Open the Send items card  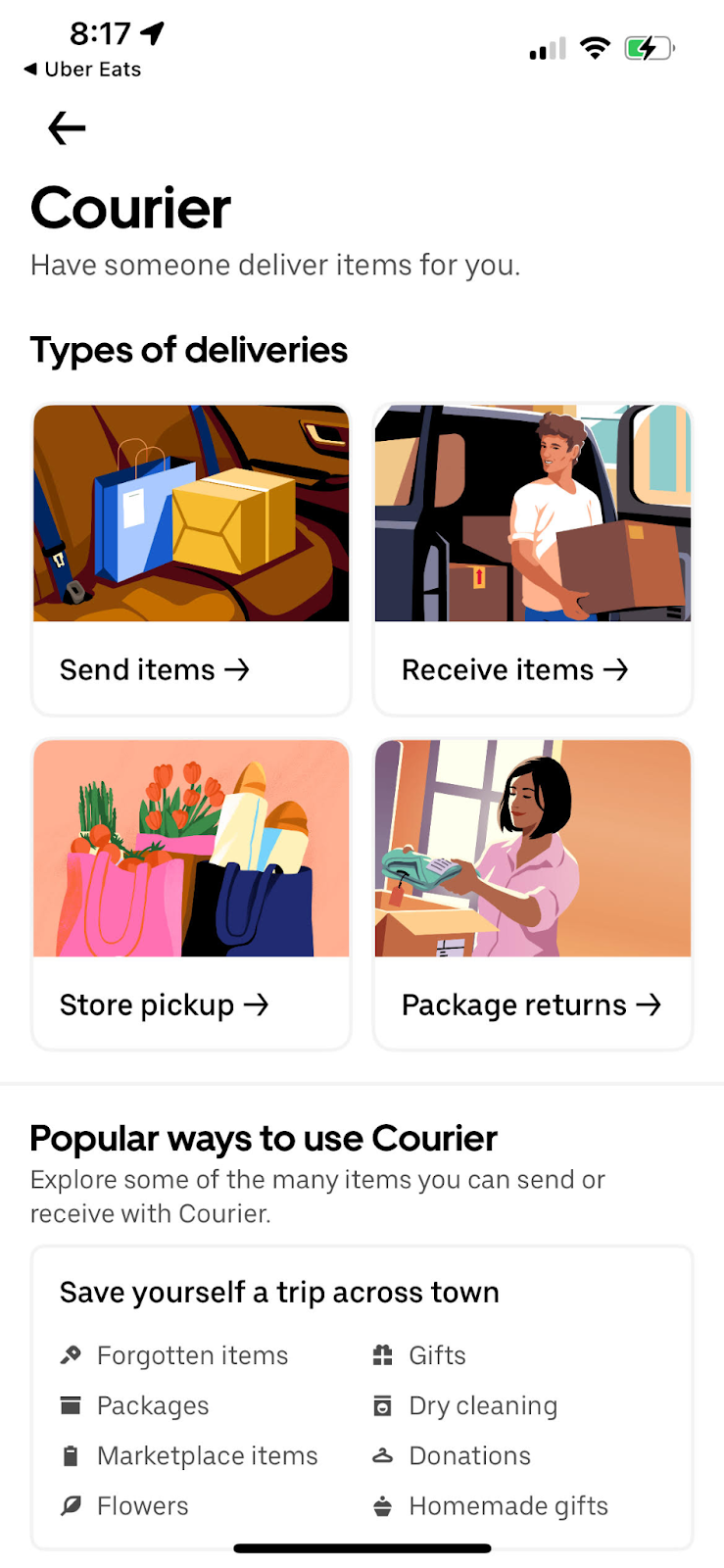191,561
